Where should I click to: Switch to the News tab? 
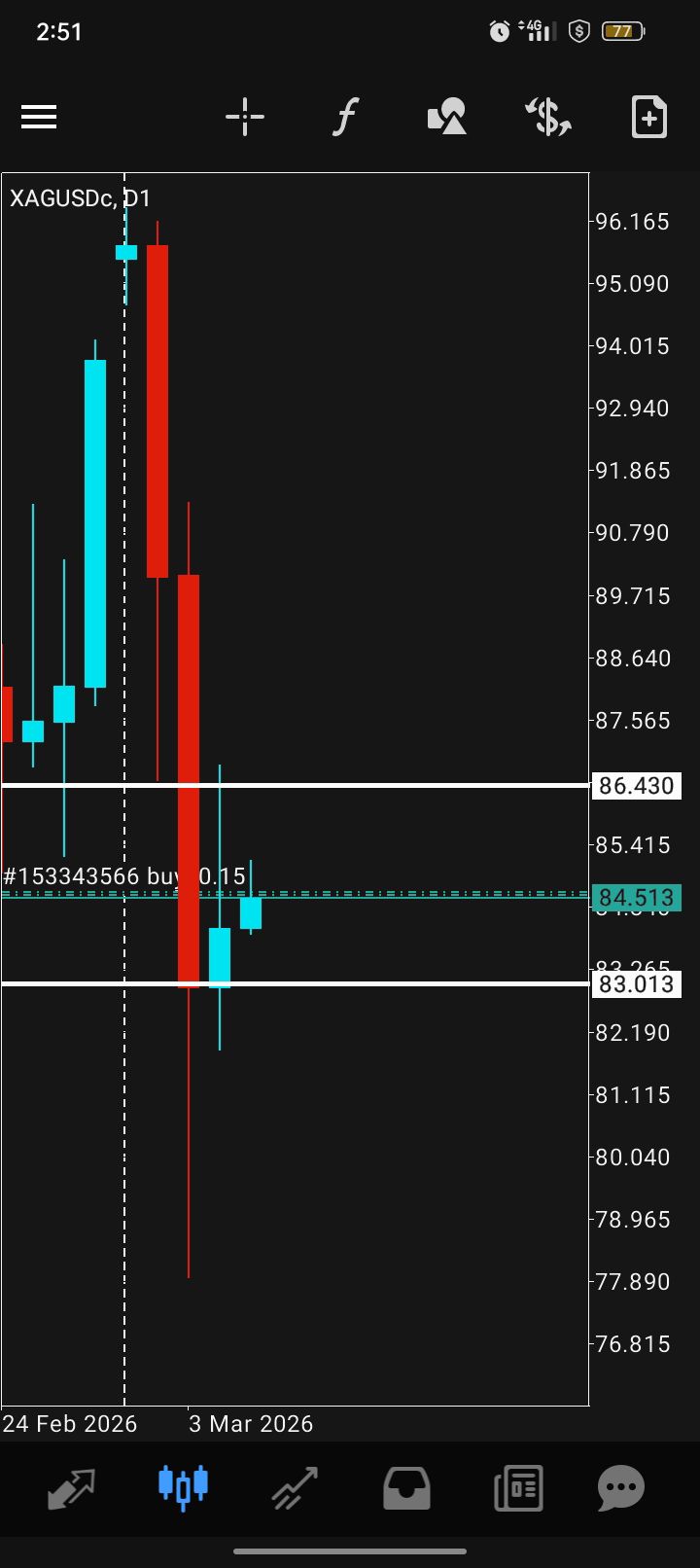(x=518, y=1487)
